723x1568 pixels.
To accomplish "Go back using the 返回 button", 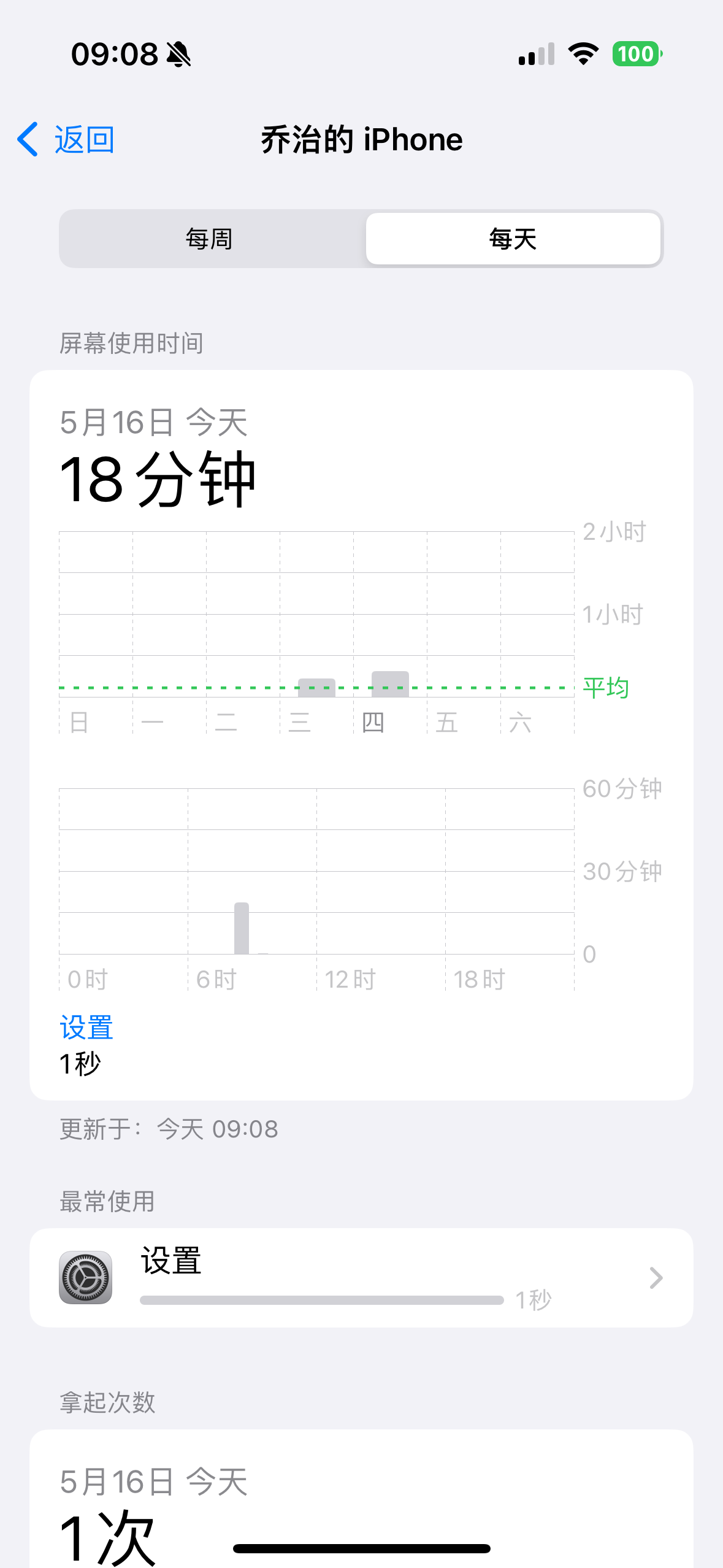I will coord(66,140).
